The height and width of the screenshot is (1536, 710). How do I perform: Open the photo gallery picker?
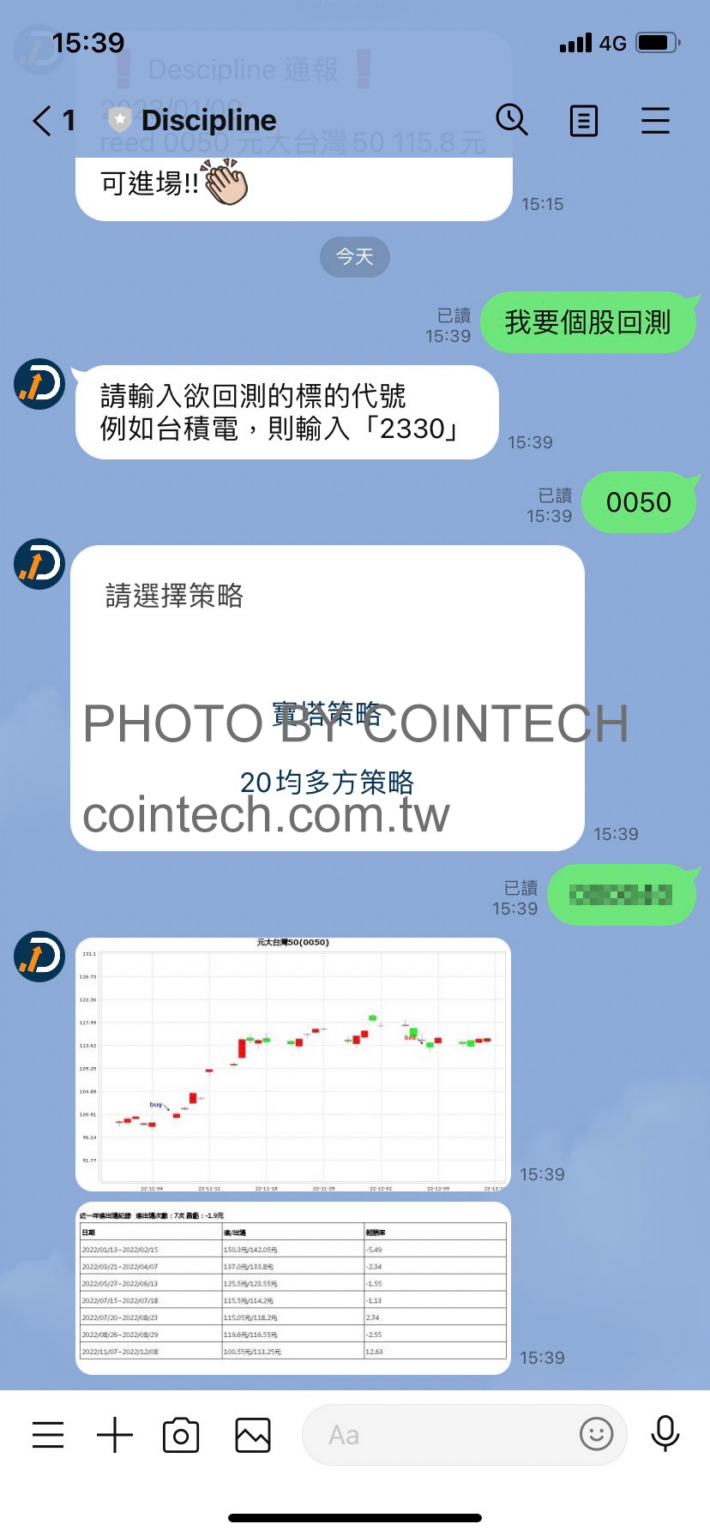tap(253, 1436)
